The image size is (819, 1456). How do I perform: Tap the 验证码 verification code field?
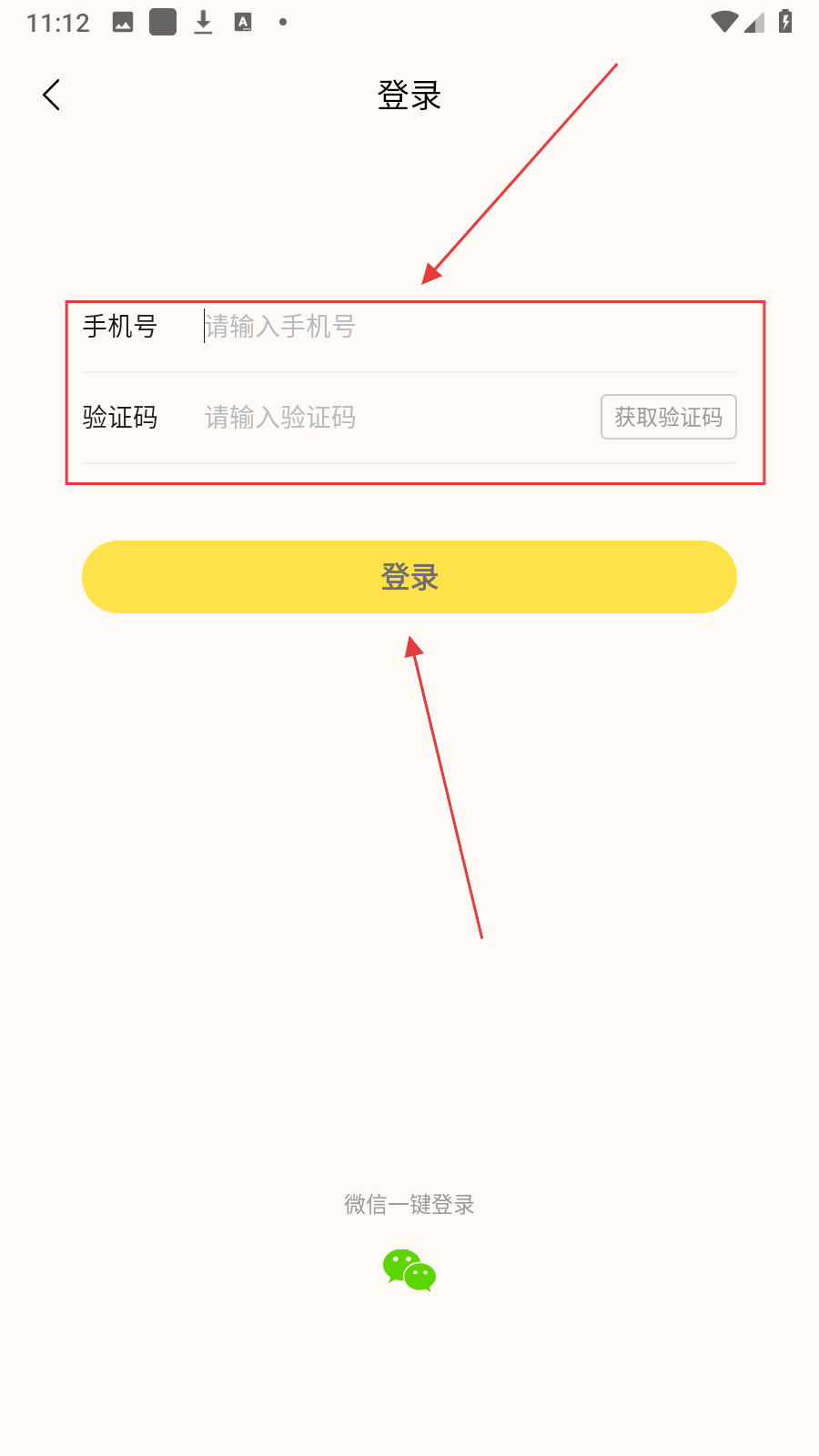[x=382, y=418]
